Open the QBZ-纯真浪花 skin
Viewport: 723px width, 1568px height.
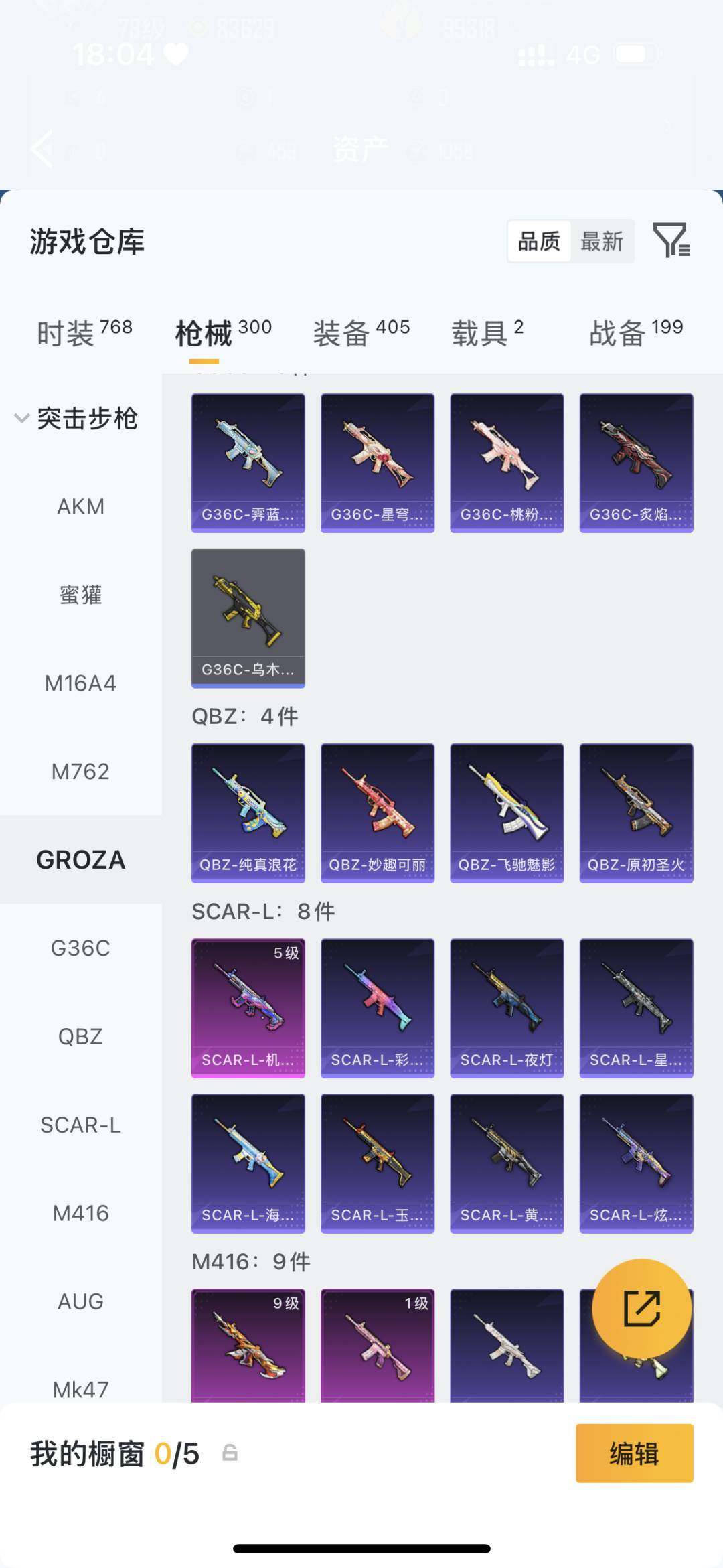(x=248, y=813)
